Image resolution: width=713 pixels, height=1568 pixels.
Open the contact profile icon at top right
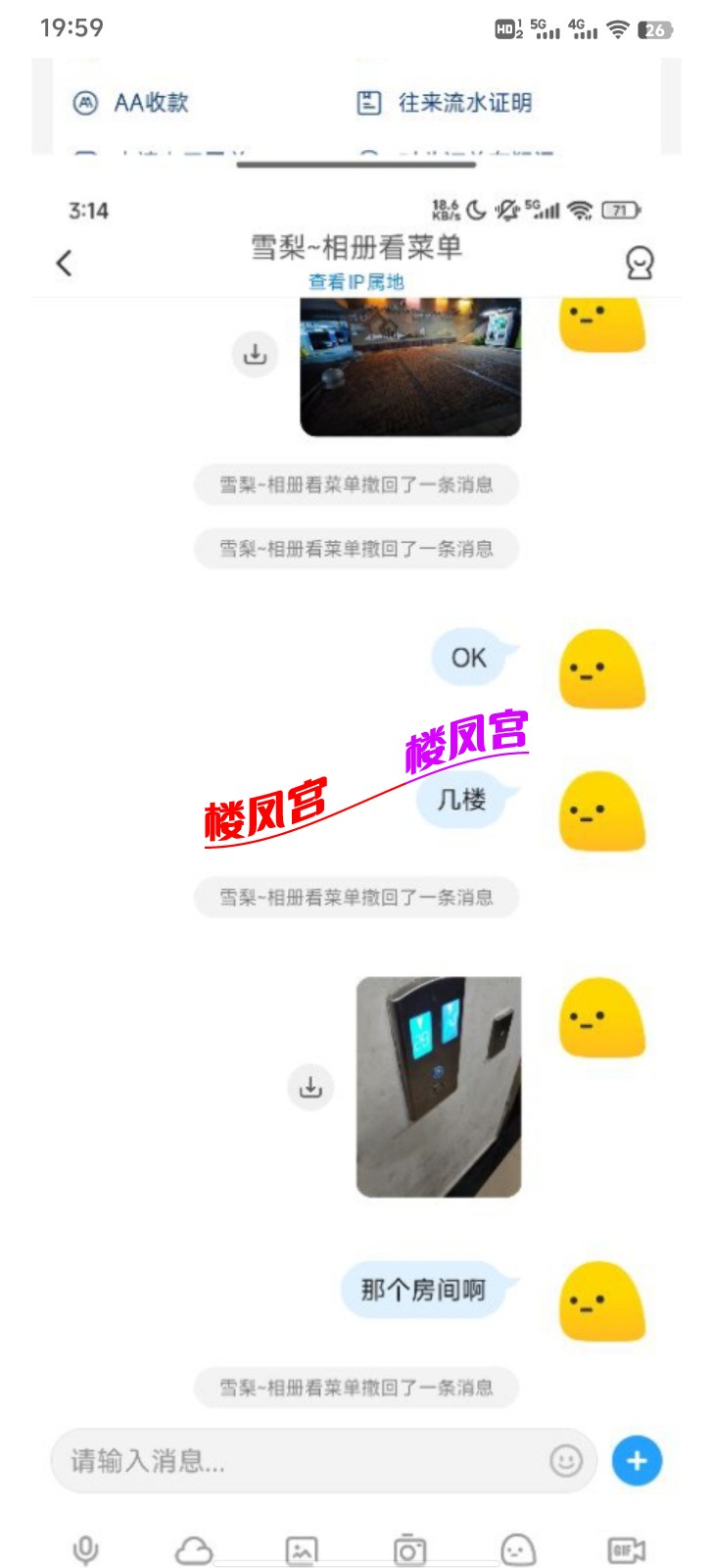643,263
